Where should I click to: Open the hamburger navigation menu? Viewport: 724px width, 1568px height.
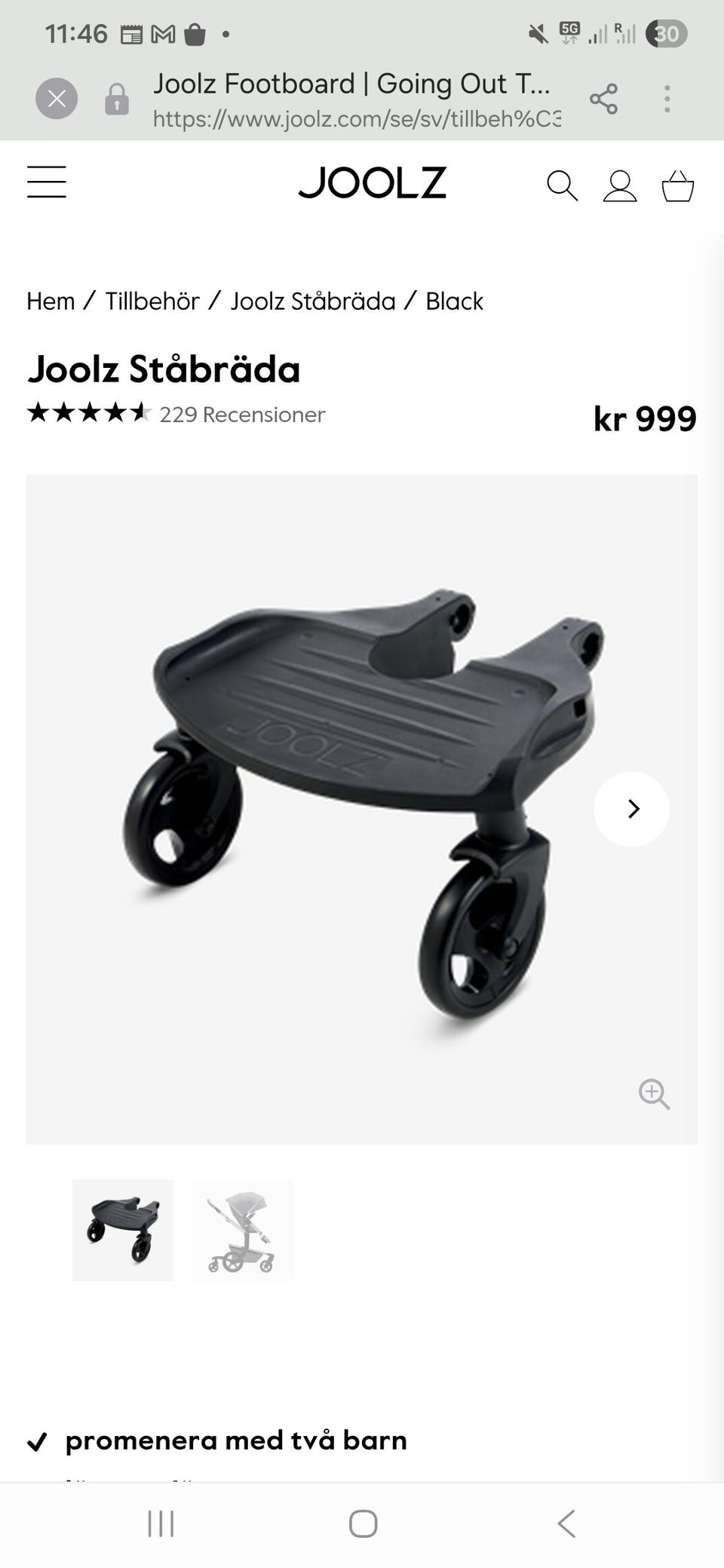pos(47,182)
